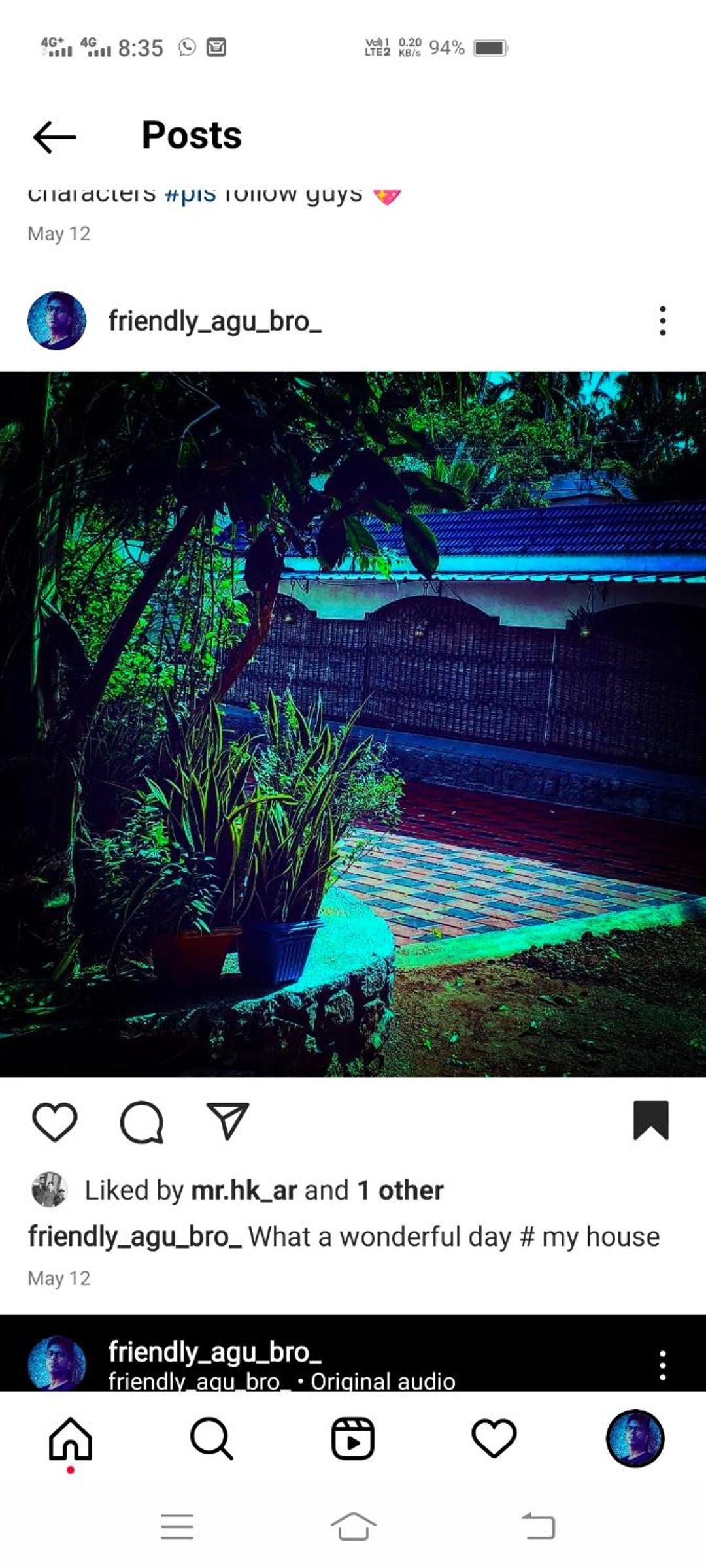Switch to the Search tab

[x=212, y=1439]
